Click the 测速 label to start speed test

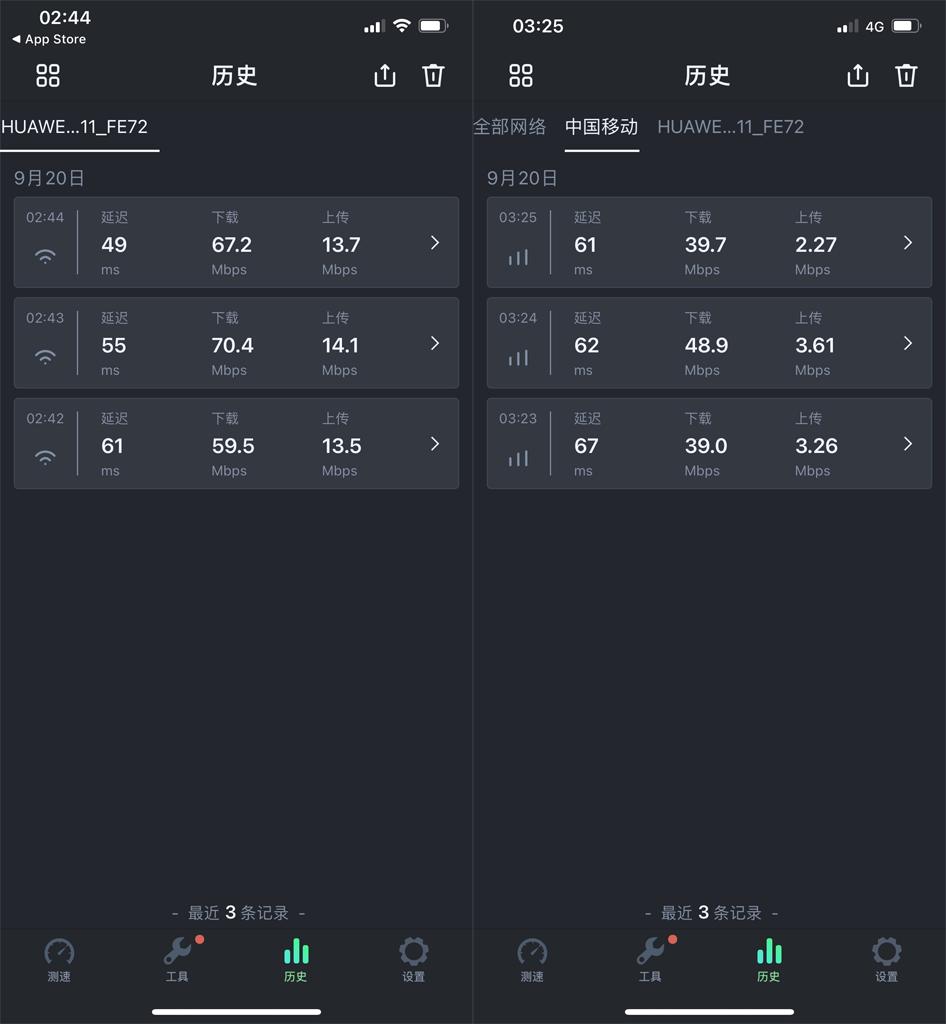(59, 975)
